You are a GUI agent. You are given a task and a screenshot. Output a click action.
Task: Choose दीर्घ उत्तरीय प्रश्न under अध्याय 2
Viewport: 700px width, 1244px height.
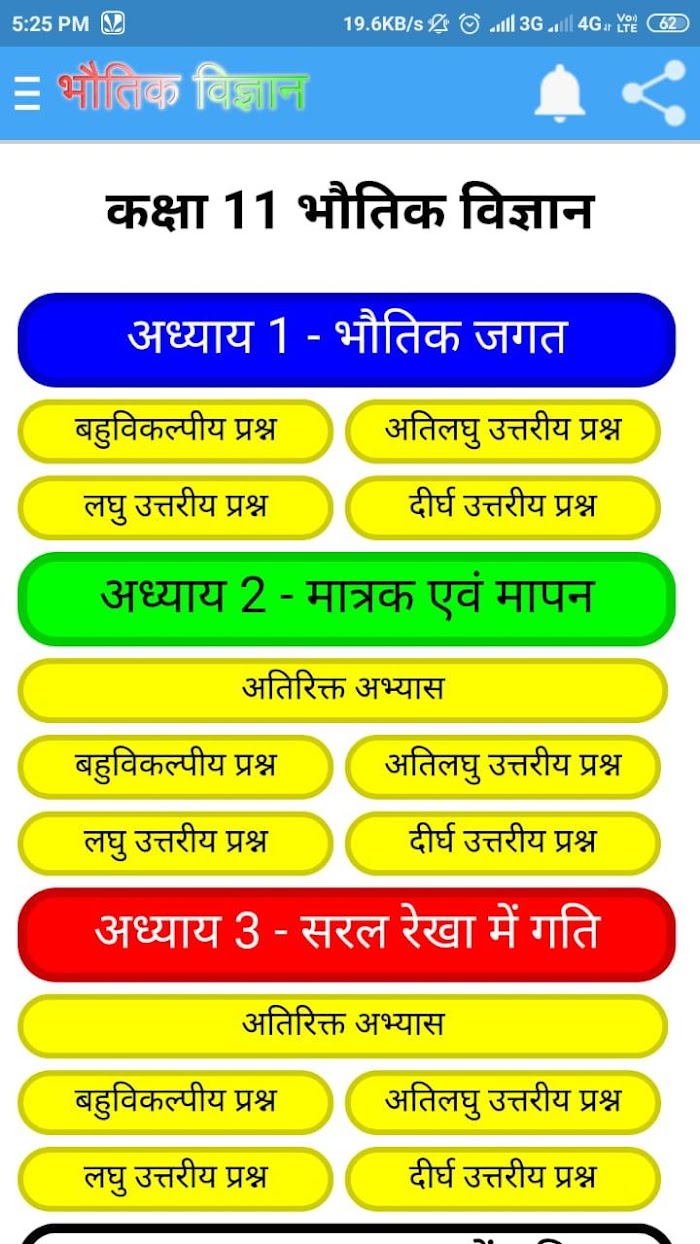[503, 843]
